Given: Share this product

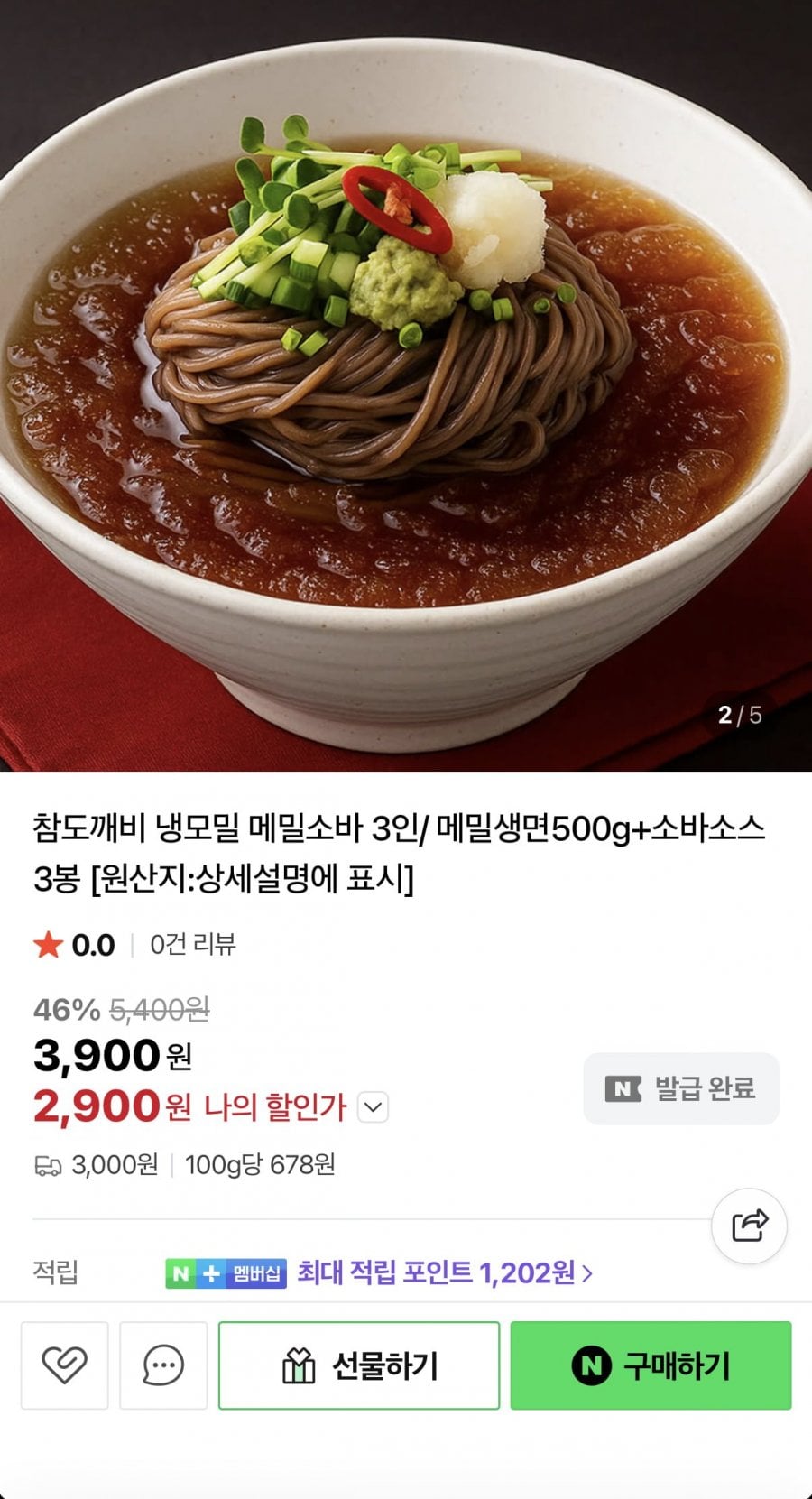Looking at the screenshot, I should (x=749, y=1226).
